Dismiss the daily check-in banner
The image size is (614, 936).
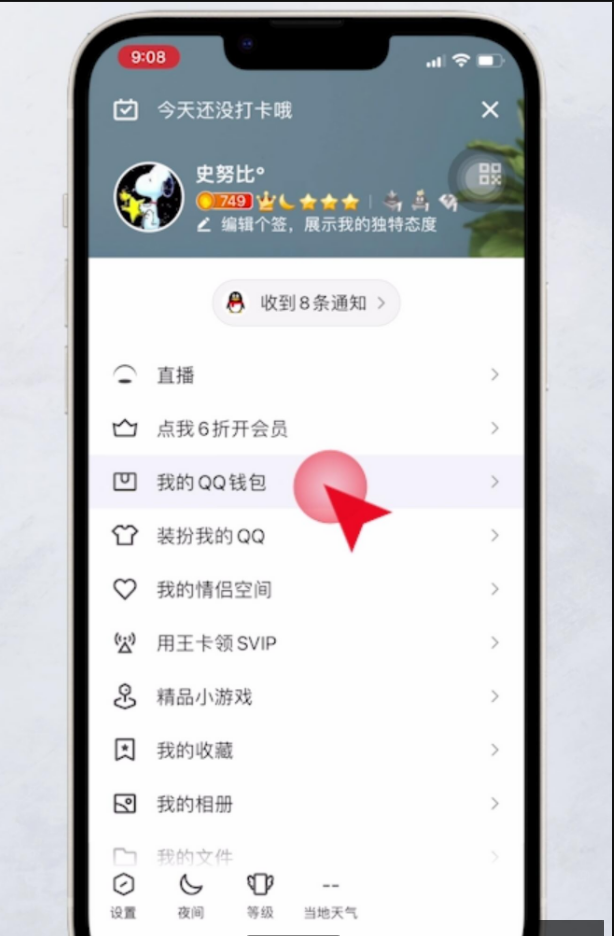(490, 110)
